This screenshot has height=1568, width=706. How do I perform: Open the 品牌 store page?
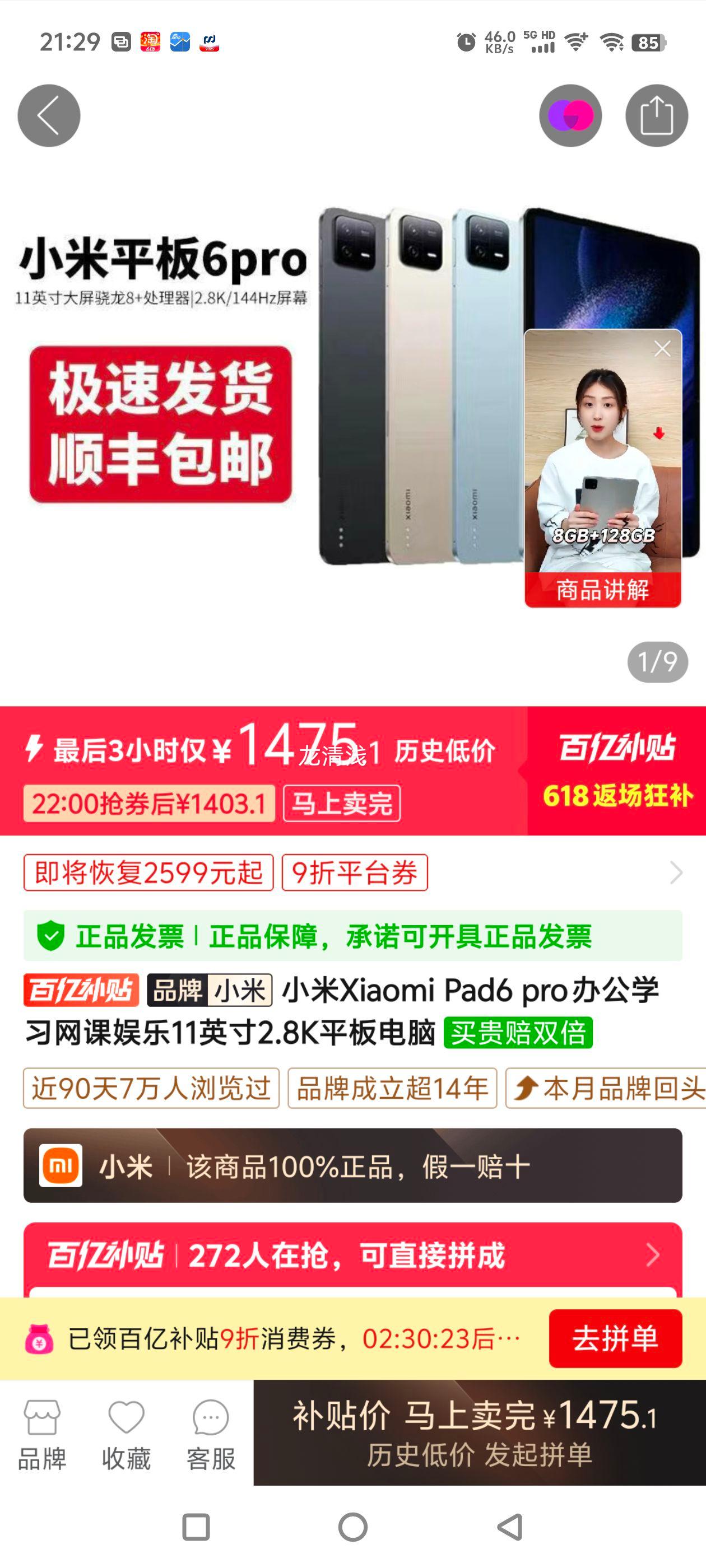coord(42,1435)
